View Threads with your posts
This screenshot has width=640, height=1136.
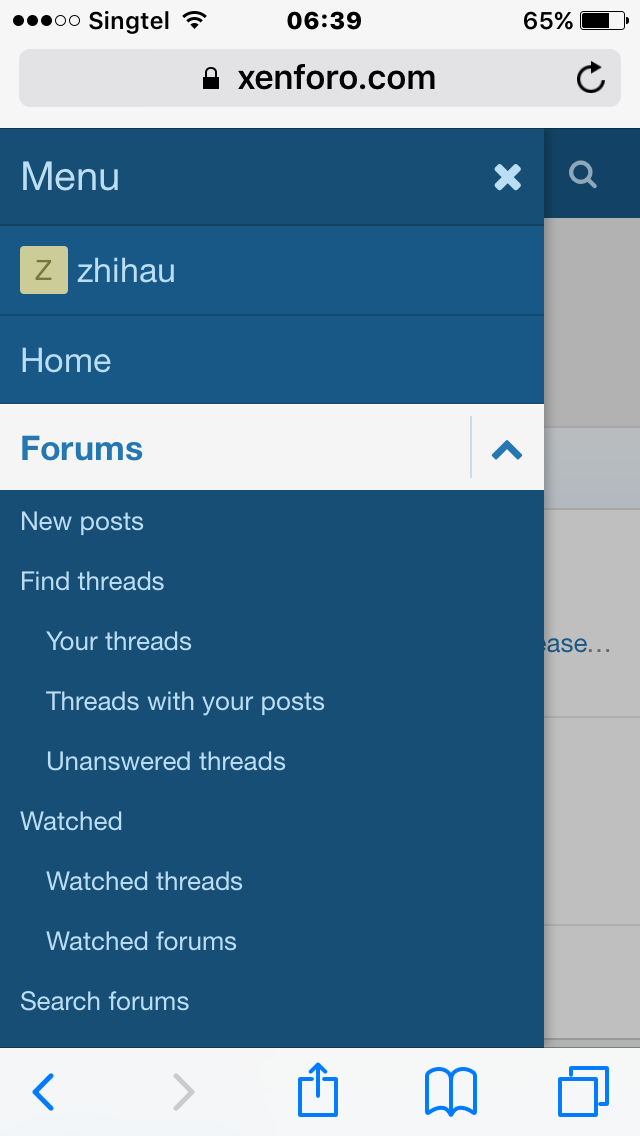tap(186, 701)
